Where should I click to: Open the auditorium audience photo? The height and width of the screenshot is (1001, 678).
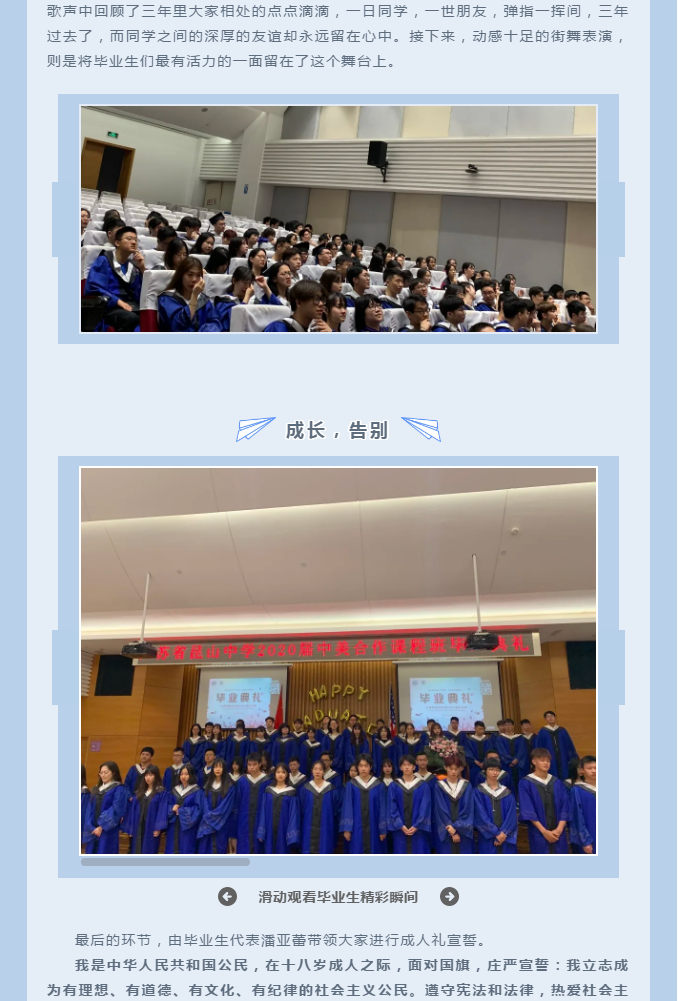coord(338,219)
